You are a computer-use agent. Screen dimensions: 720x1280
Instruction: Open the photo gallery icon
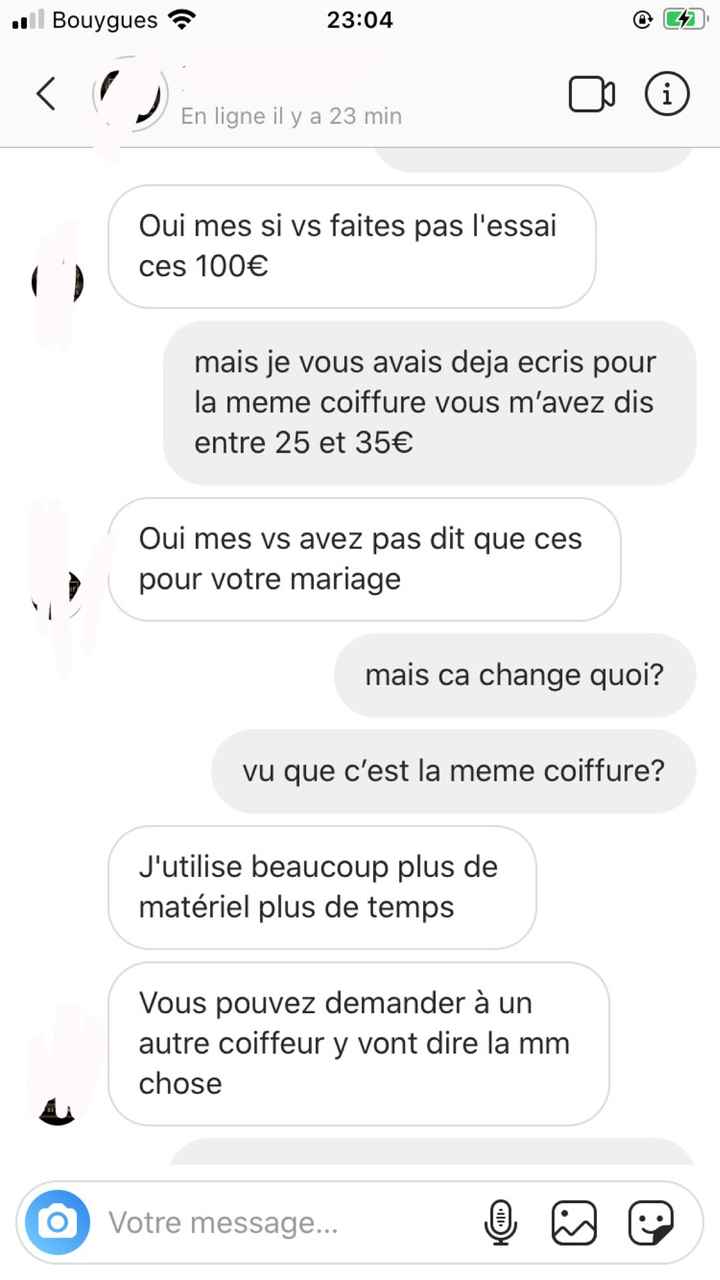tap(573, 1221)
